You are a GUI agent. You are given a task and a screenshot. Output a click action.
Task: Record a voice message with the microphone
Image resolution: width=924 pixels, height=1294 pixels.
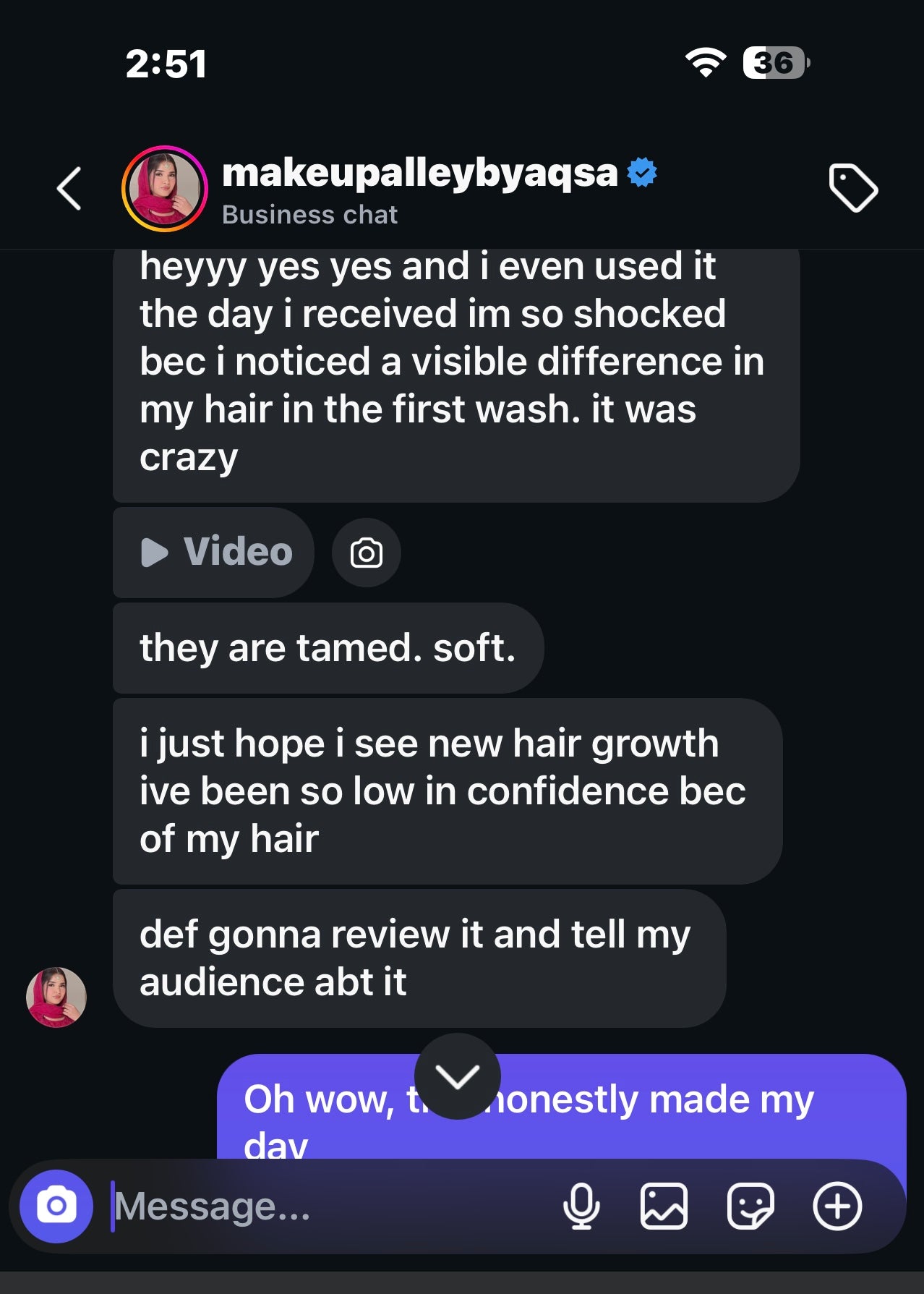(x=581, y=1206)
